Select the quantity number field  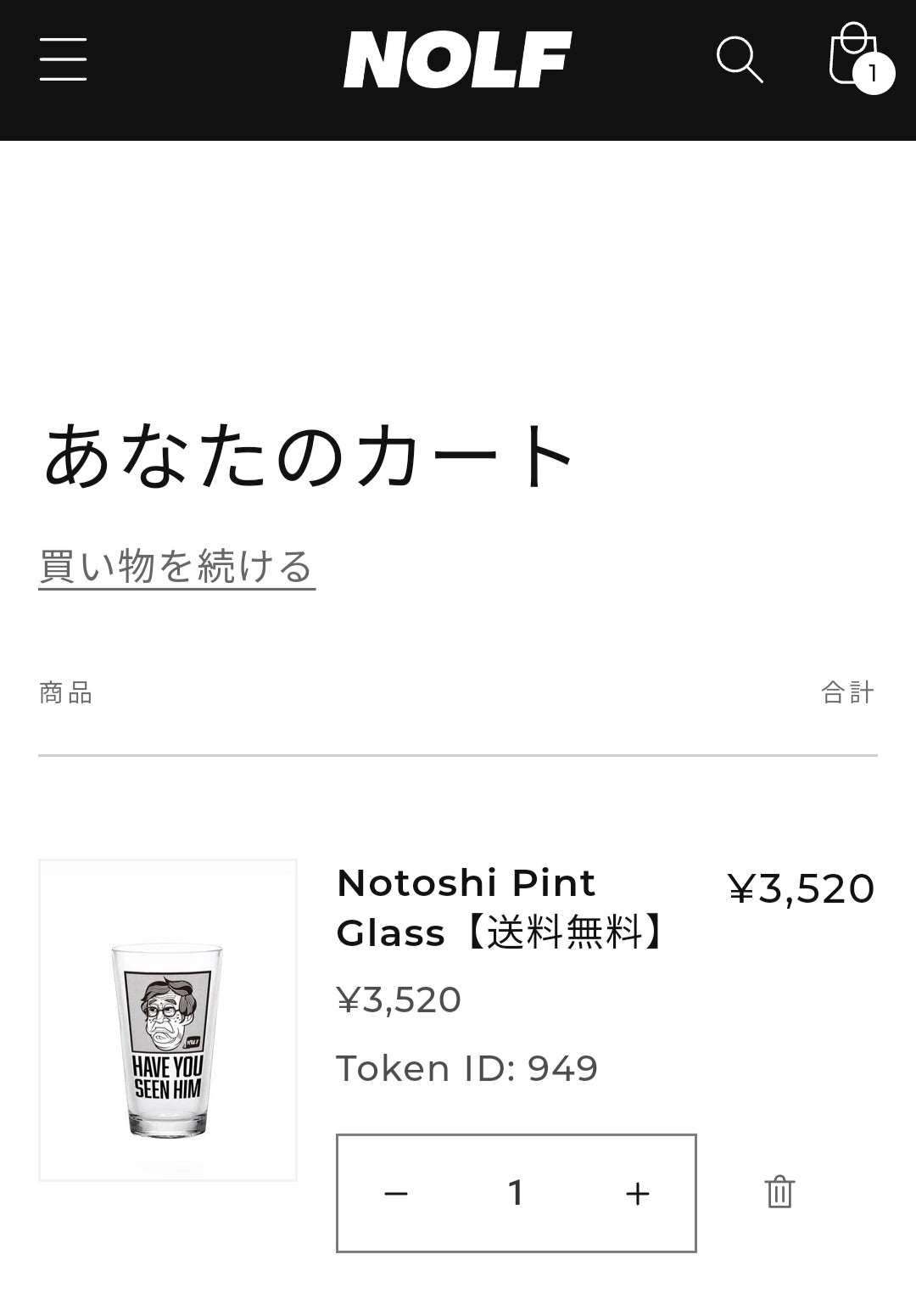[x=516, y=1193]
